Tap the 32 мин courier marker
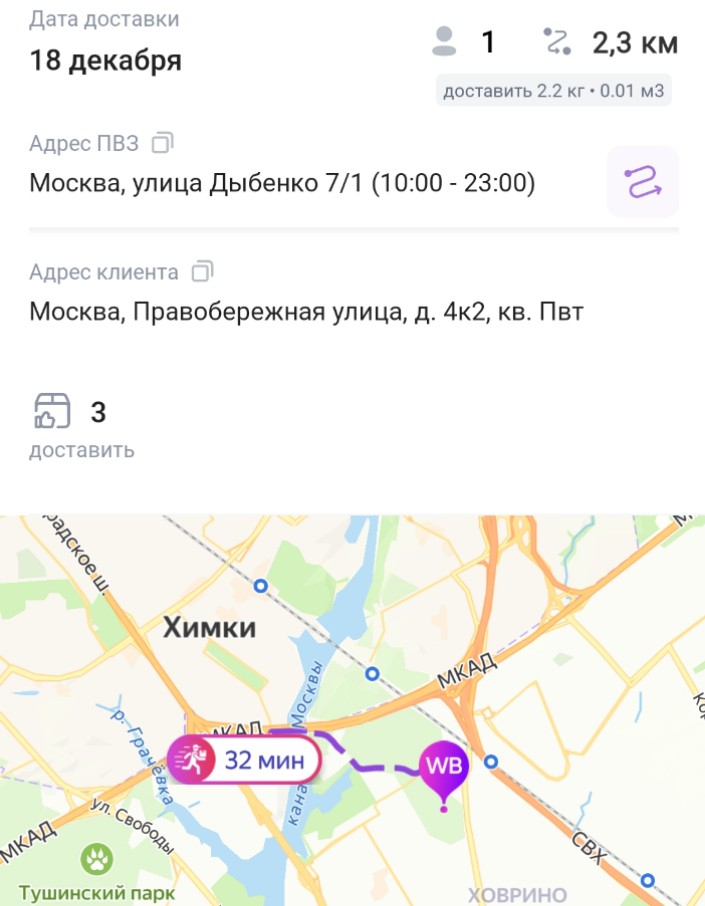The image size is (705, 906). coord(243,762)
